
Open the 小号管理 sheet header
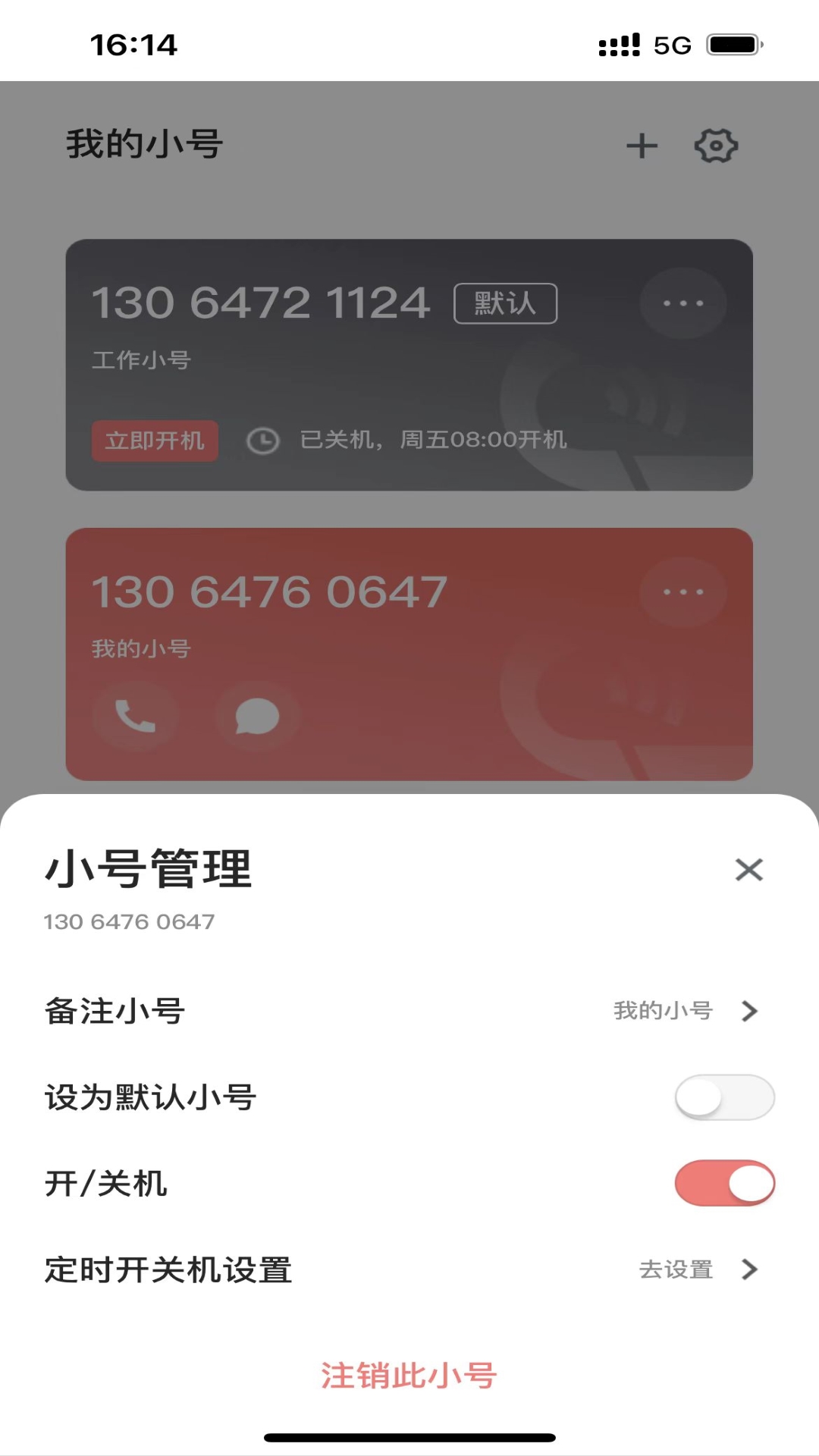149,871
